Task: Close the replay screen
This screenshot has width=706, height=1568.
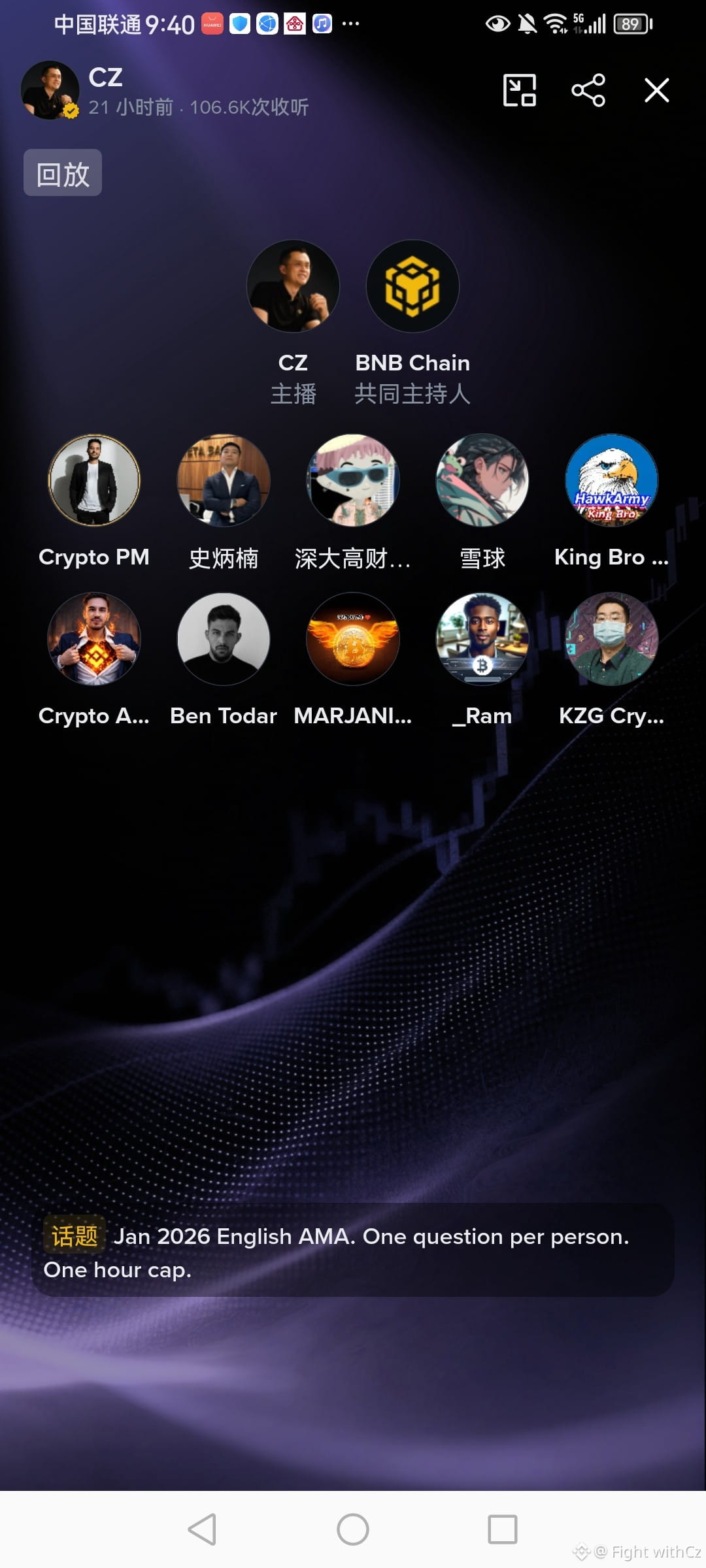Action: (656, 90)
